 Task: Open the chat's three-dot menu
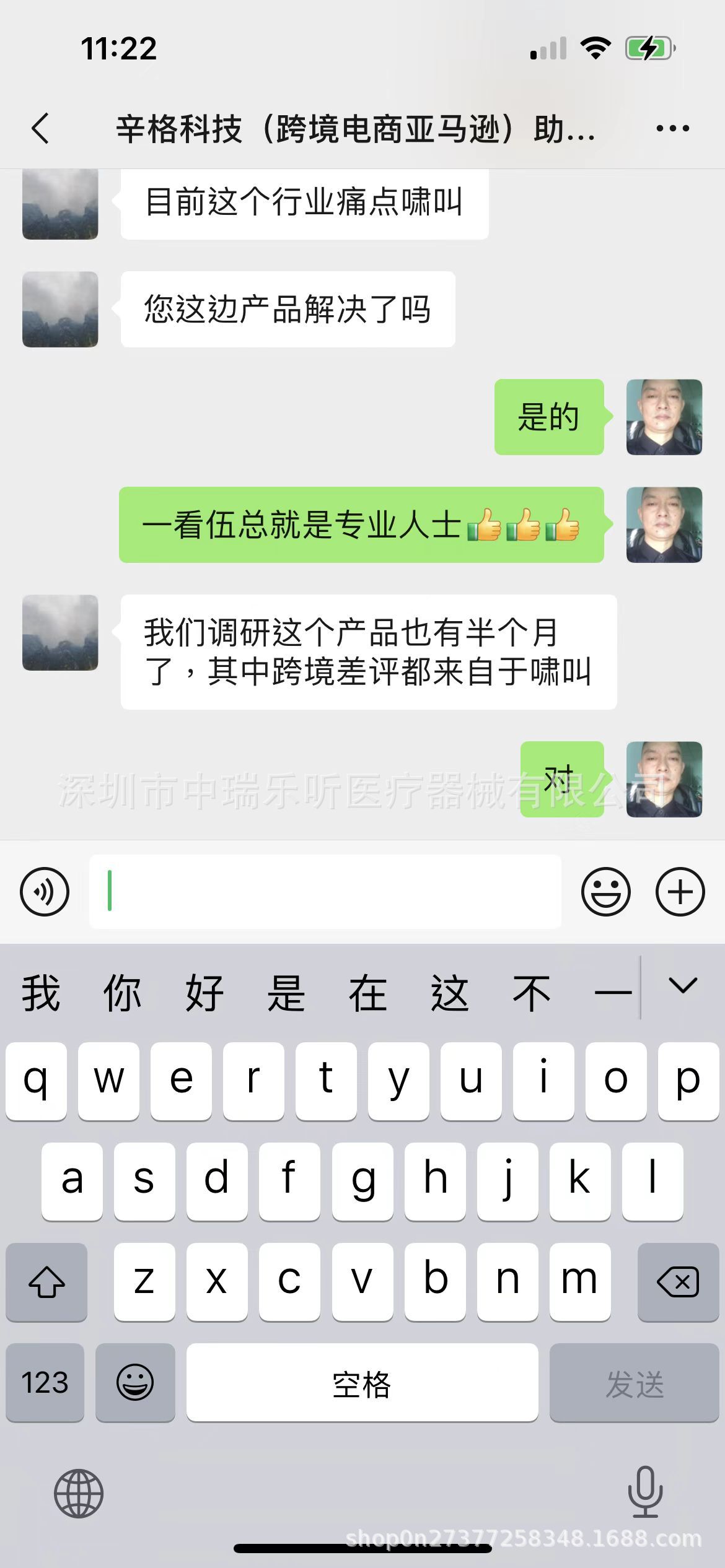tap(672, 129)
